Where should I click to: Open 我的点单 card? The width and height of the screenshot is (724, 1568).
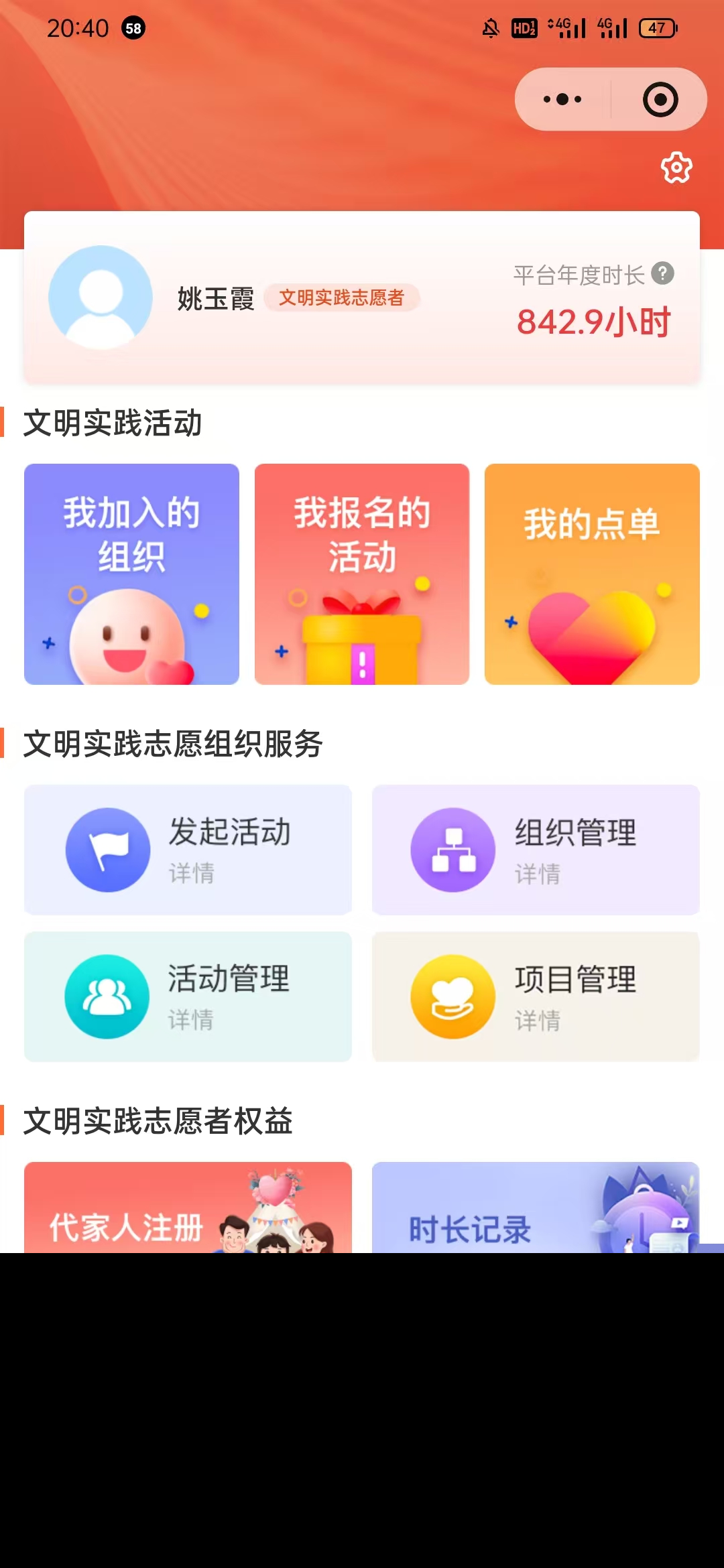592,574
